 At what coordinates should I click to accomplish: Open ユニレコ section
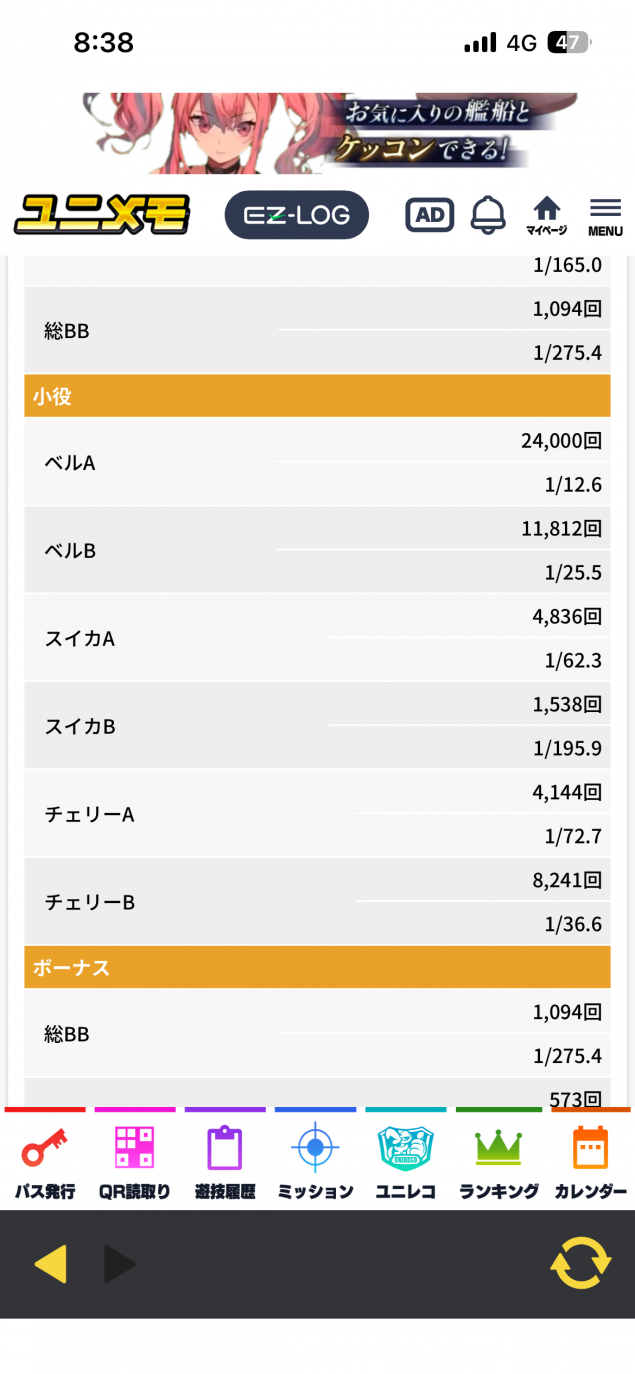[405, 1160]
